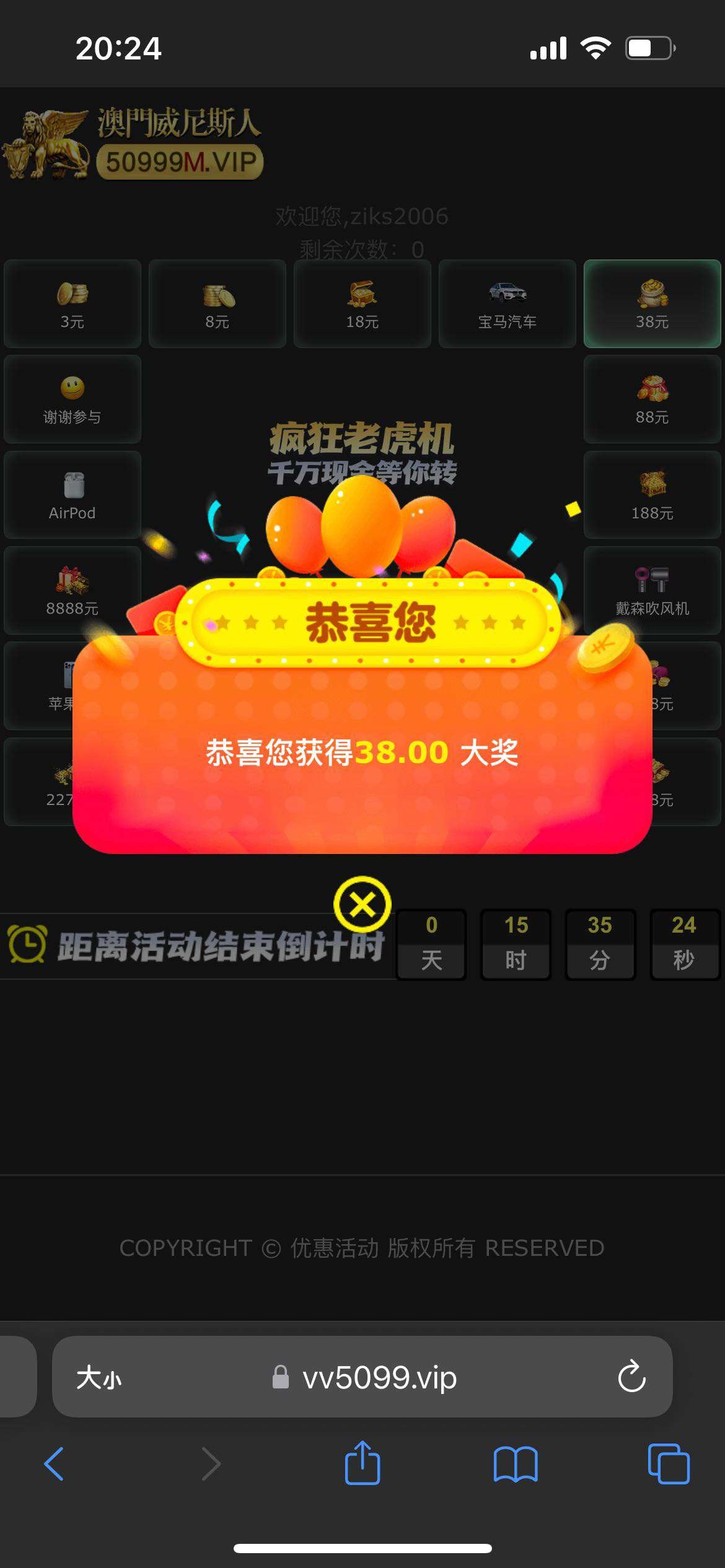This screenshot has width=725, height=1568.
Task: Close the congratulations prize popup
Action: [362, 905]
